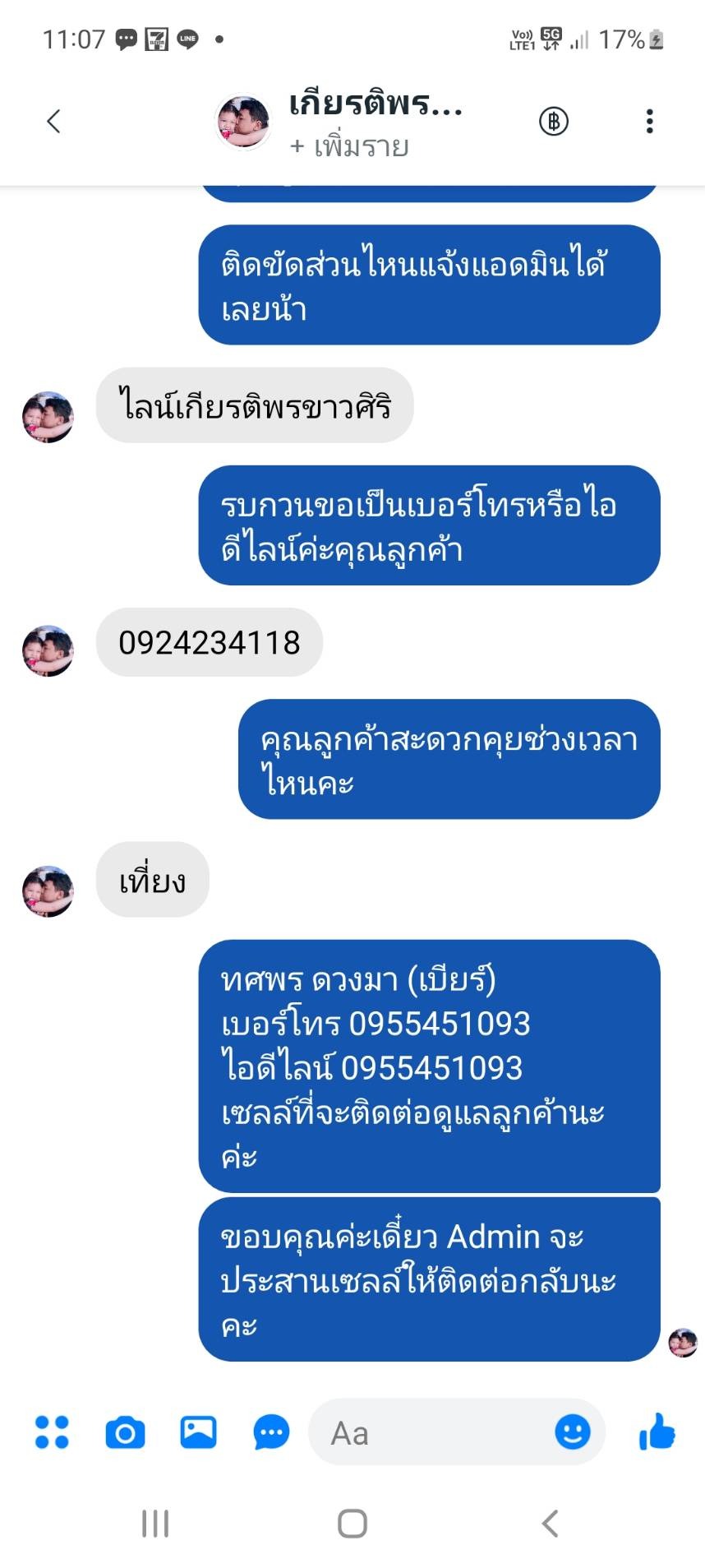Send a thumbs-up like

coord(657,1432)
